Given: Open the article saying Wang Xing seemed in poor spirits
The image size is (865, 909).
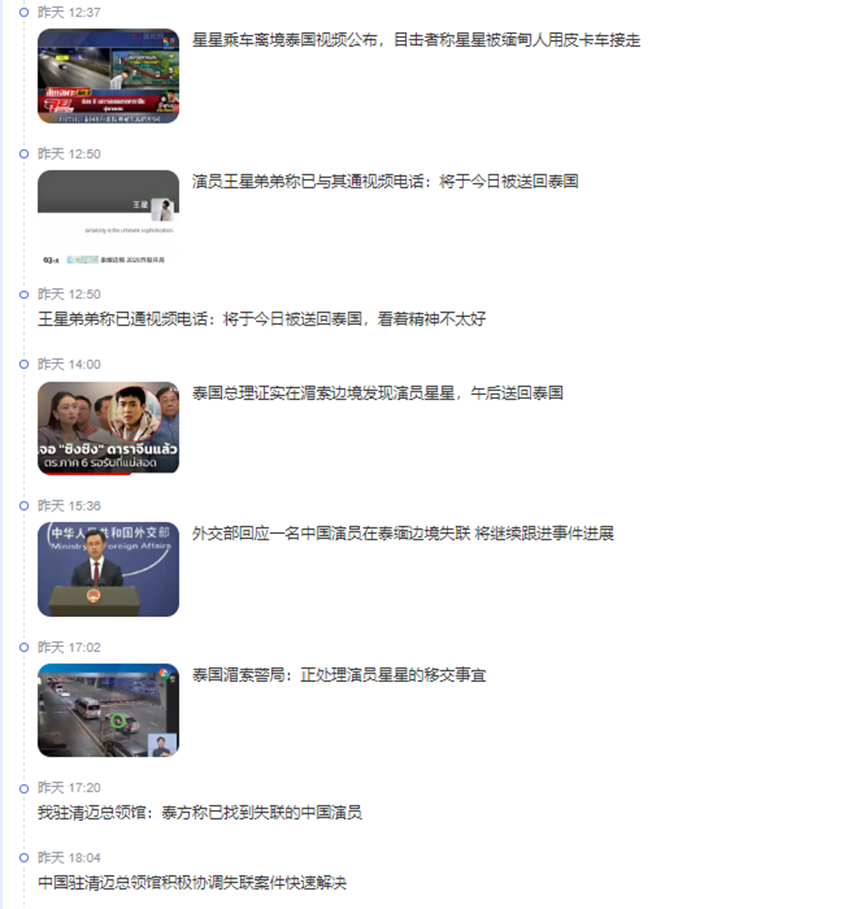Looking at the screenshot, I should (262, 320).
